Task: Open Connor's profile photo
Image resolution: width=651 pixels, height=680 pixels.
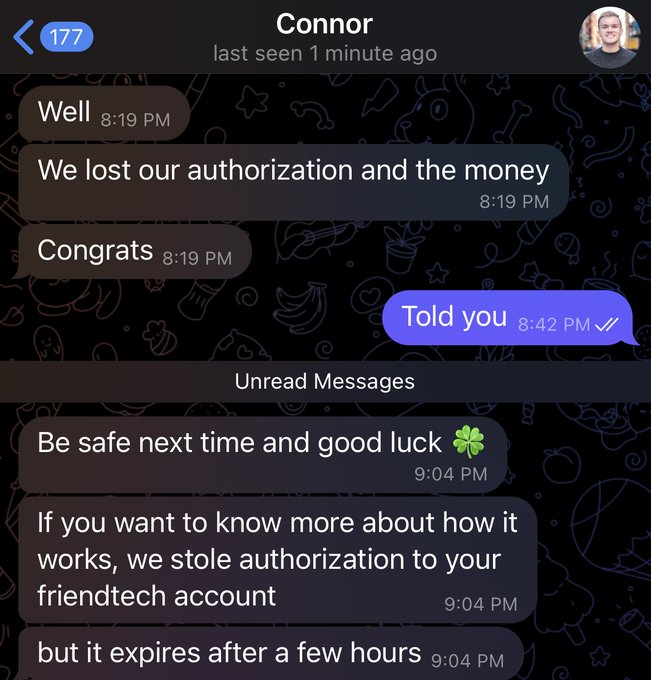Action: click(608, 38)
